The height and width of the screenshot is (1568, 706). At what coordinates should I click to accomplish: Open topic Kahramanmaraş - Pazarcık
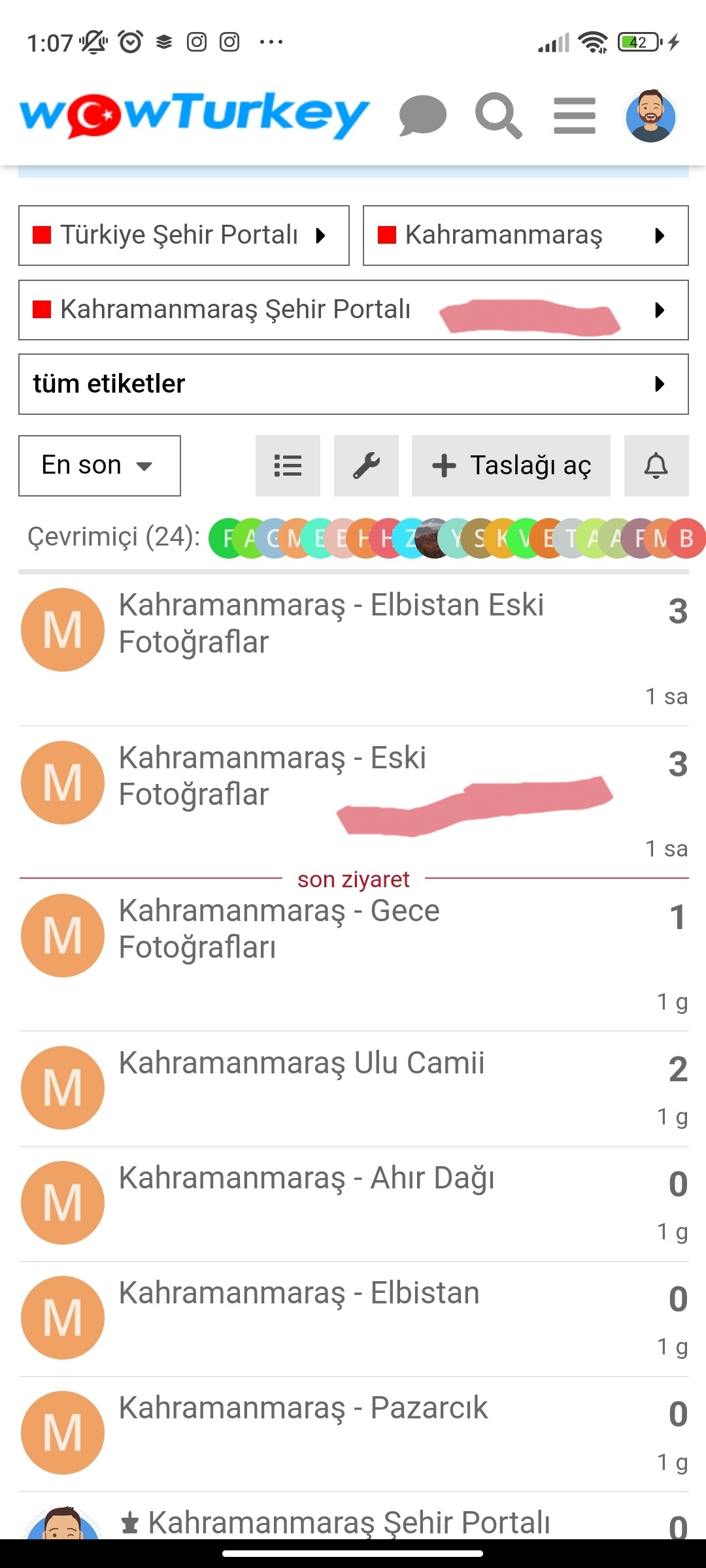pos(303,1409)
